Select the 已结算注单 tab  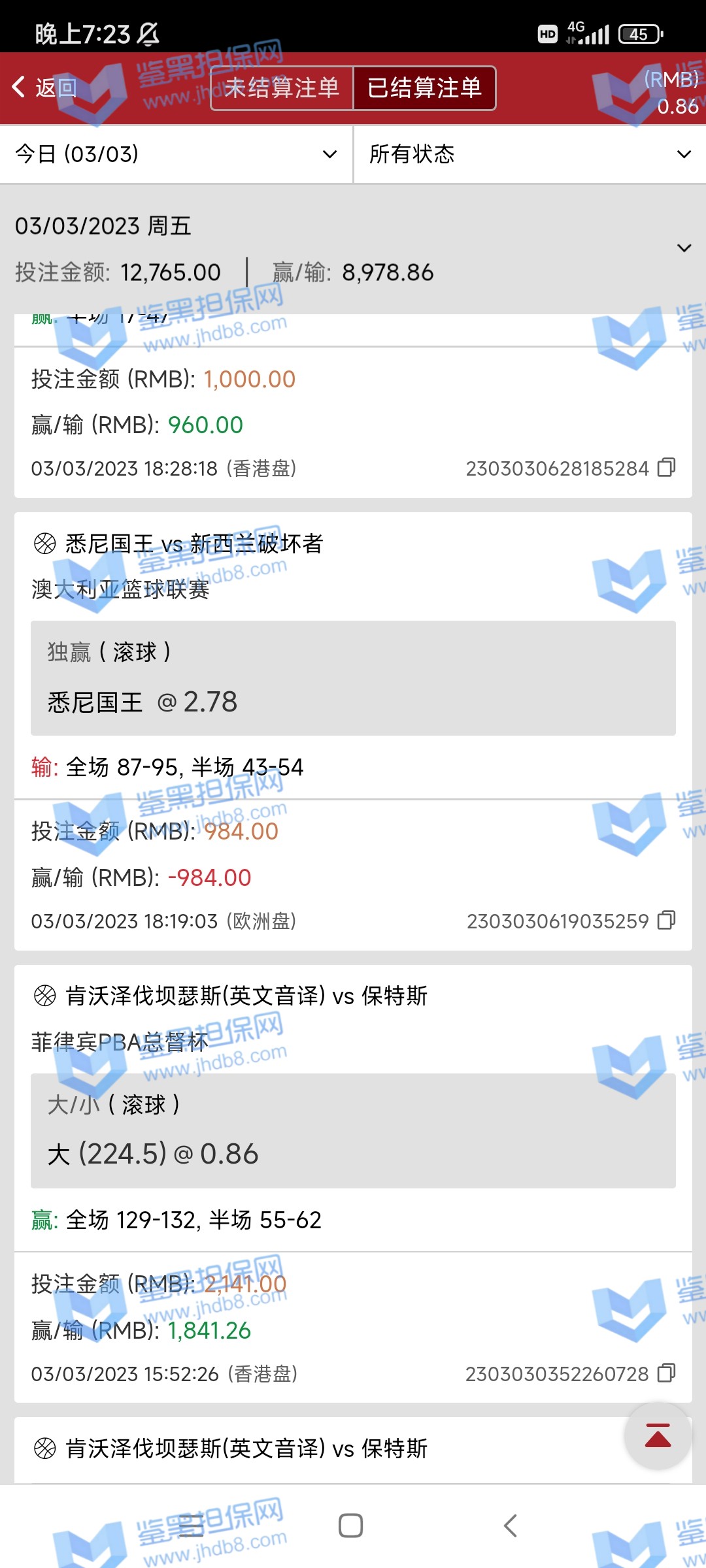click(424, 88)
